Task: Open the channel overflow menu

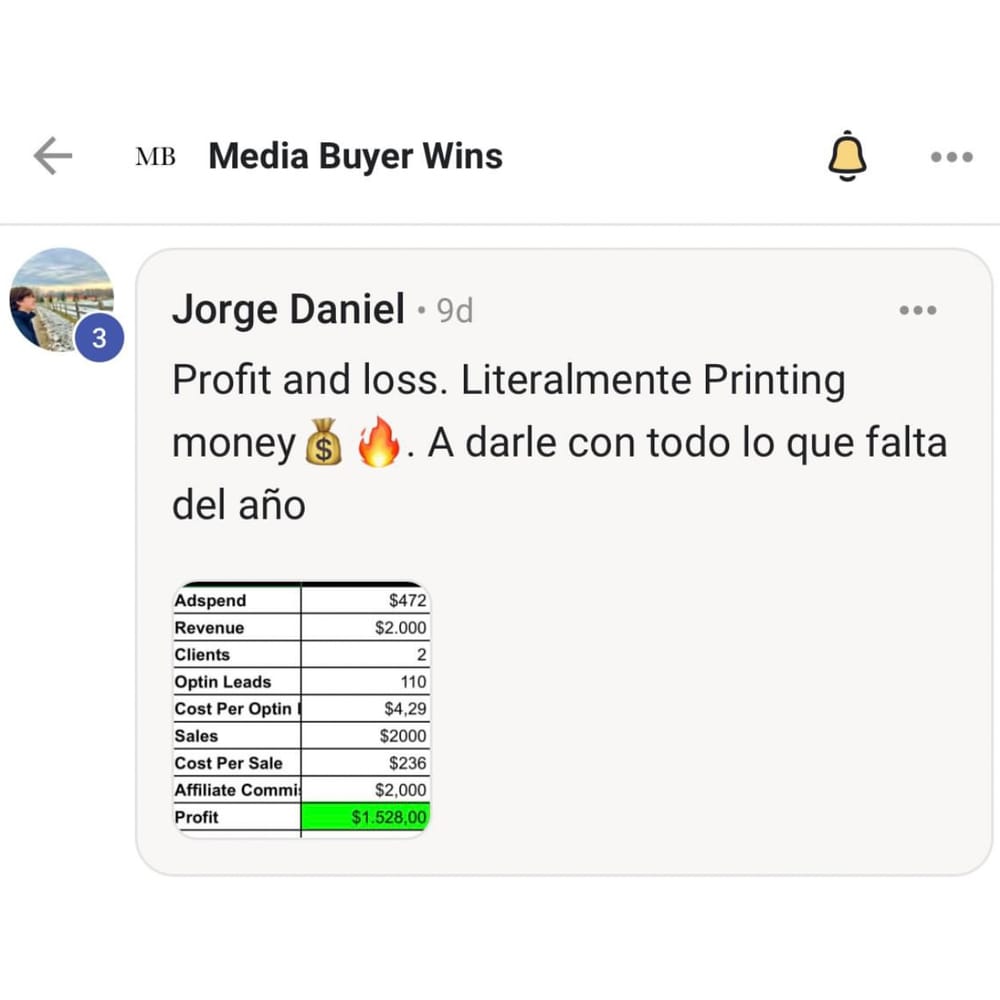Action: [x=951, y=157]
